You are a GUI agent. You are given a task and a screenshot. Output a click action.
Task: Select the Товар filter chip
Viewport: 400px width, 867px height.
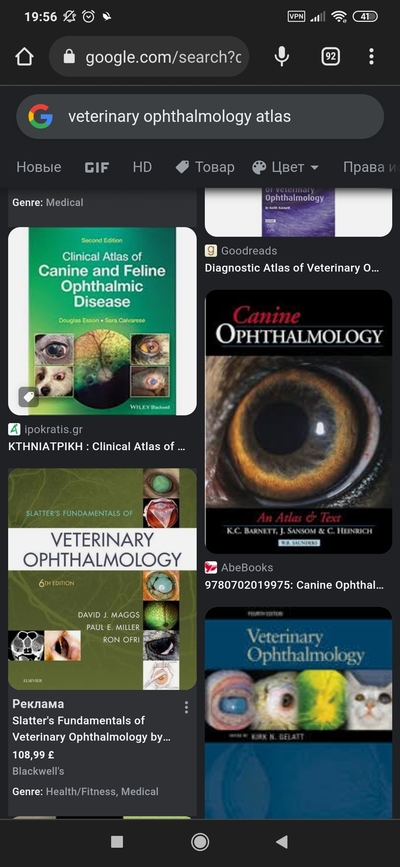(x=205, y=167)
